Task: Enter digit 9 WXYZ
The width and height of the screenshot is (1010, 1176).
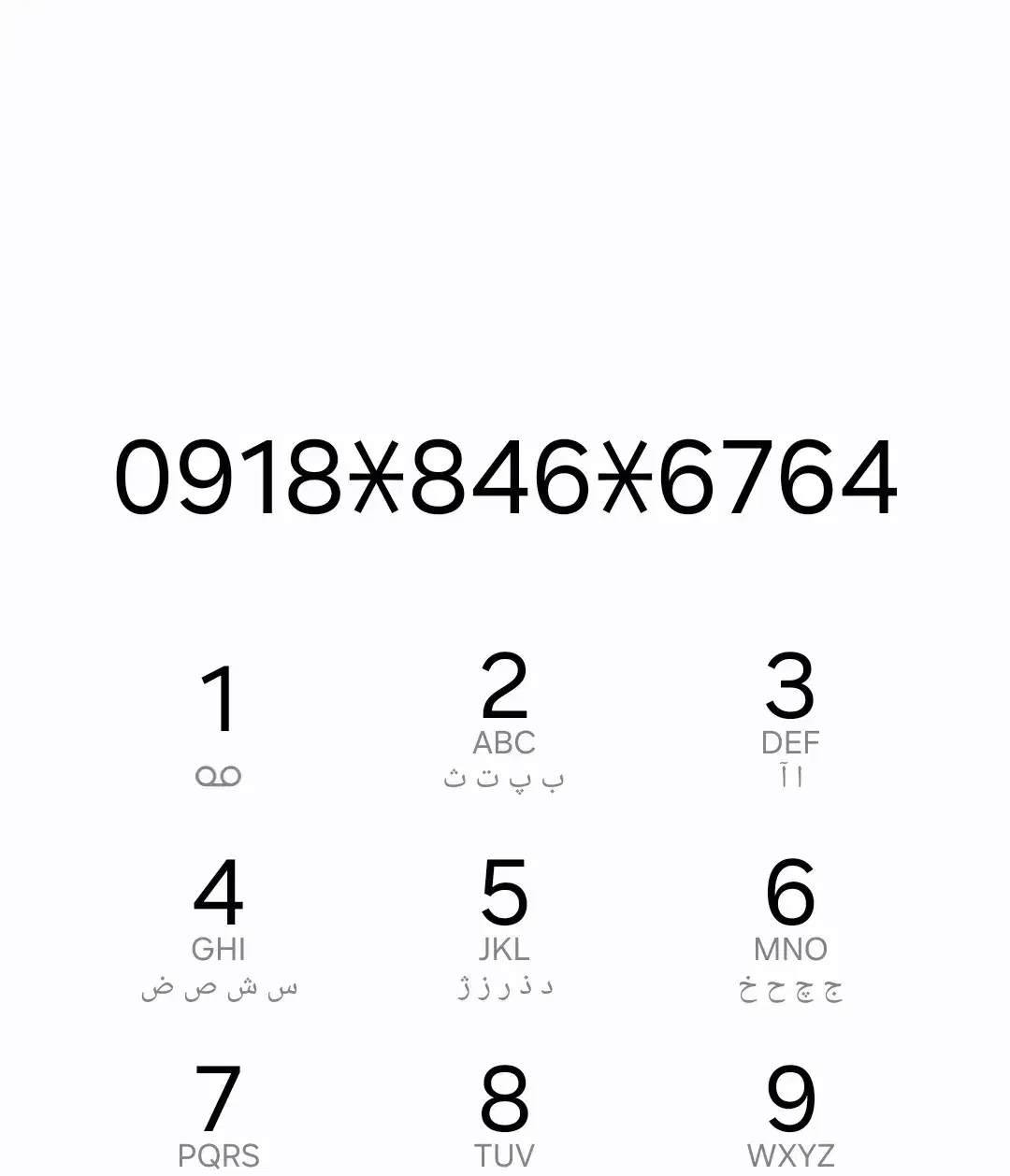Action: click(x=790, y=1112)
